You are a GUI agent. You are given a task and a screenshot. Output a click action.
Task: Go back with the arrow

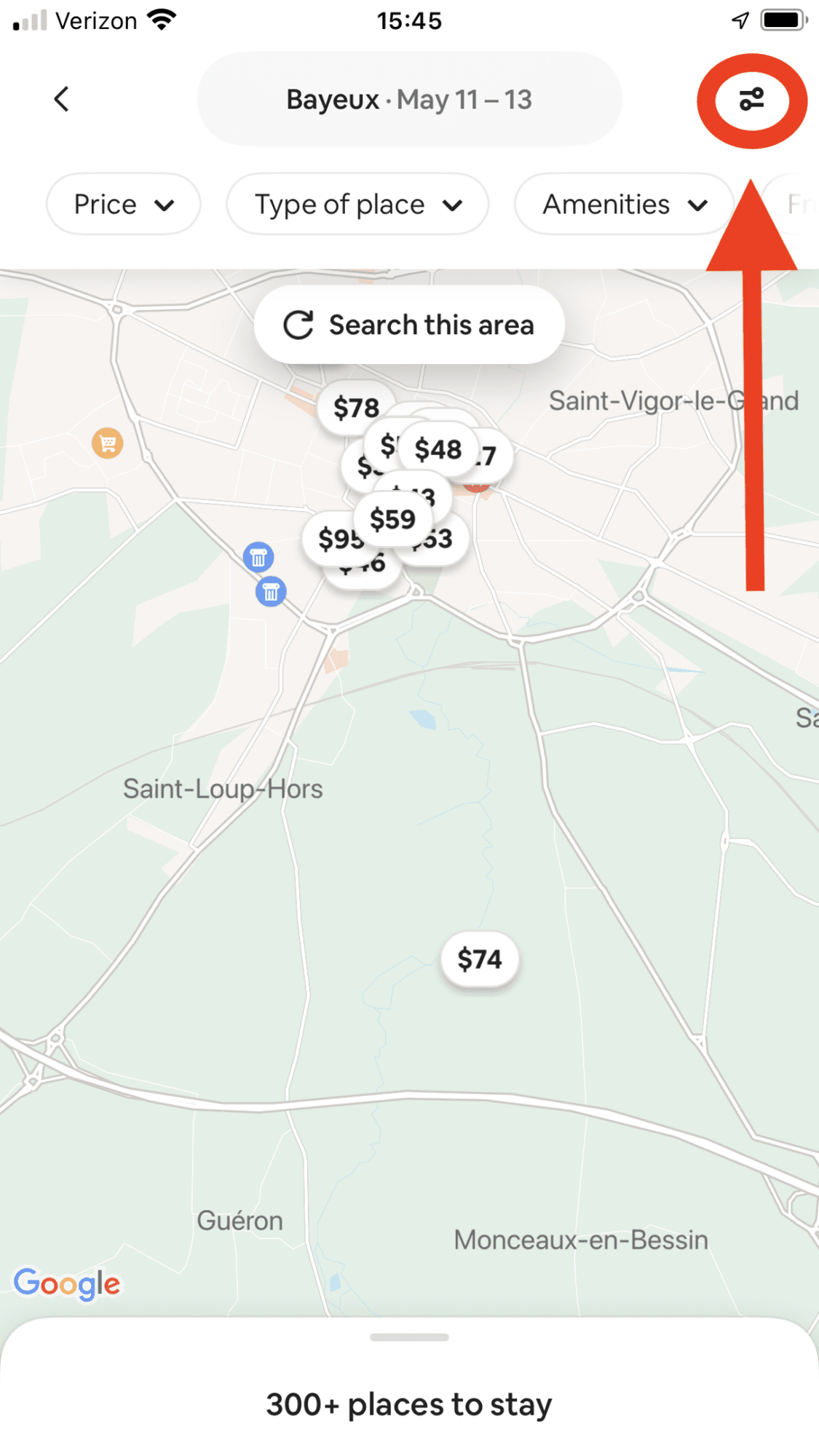(x=62, y=99)
